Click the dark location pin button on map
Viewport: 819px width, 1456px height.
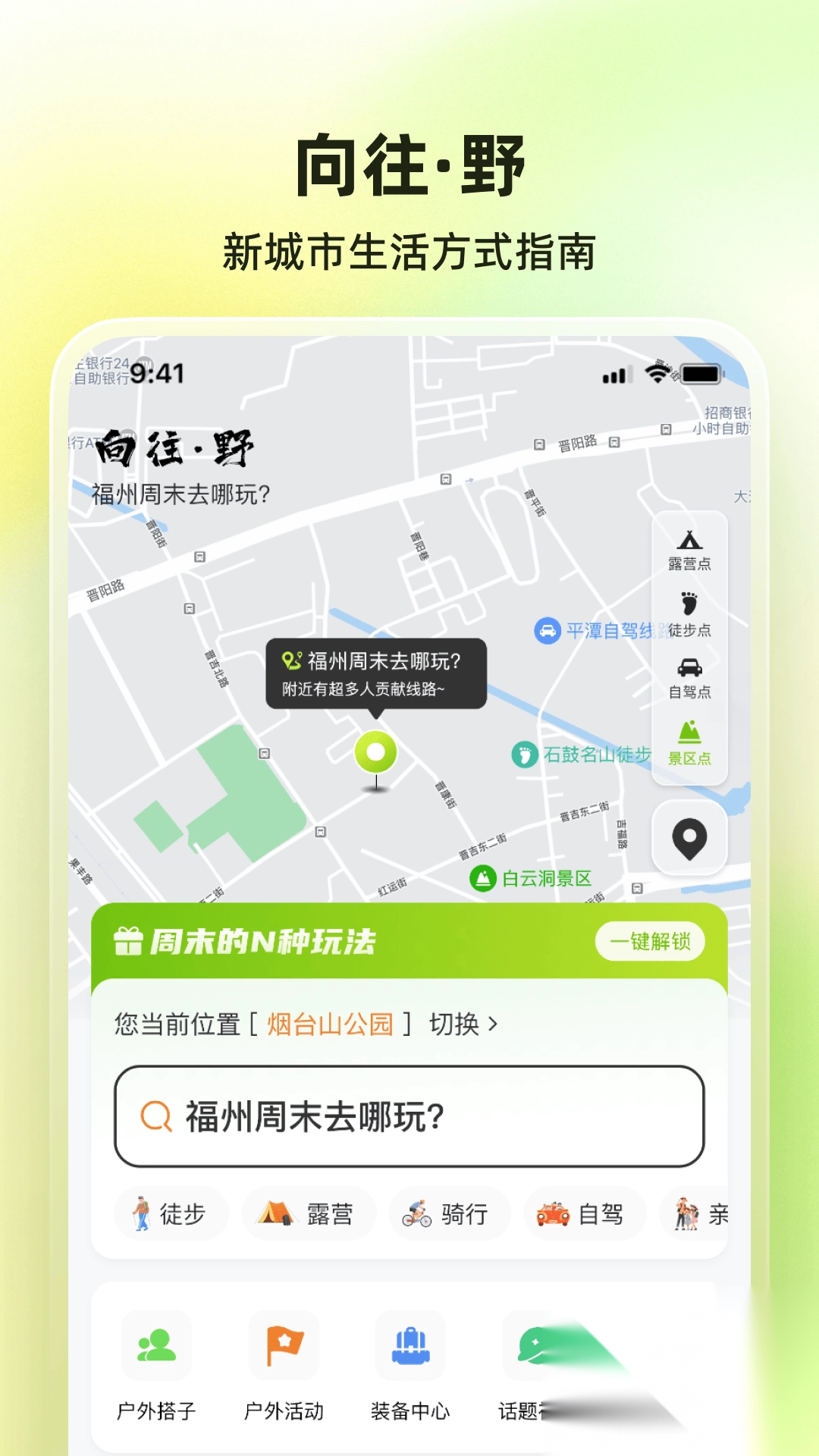click(689, 838)
